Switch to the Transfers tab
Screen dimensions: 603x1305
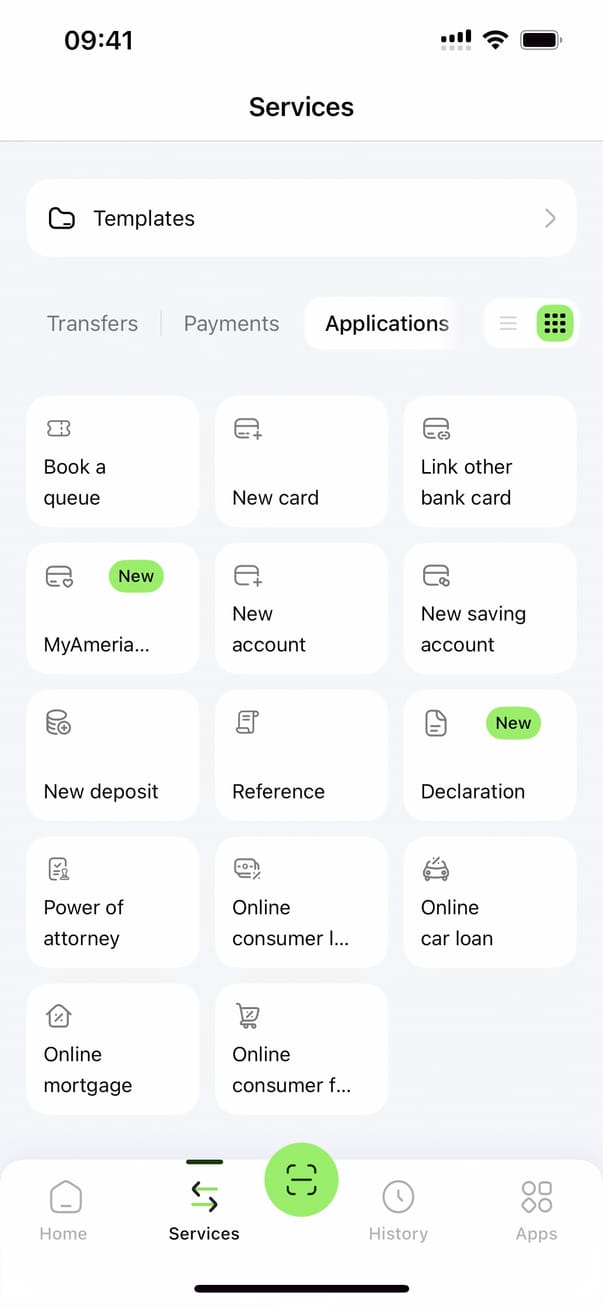(x=92, y=324)
